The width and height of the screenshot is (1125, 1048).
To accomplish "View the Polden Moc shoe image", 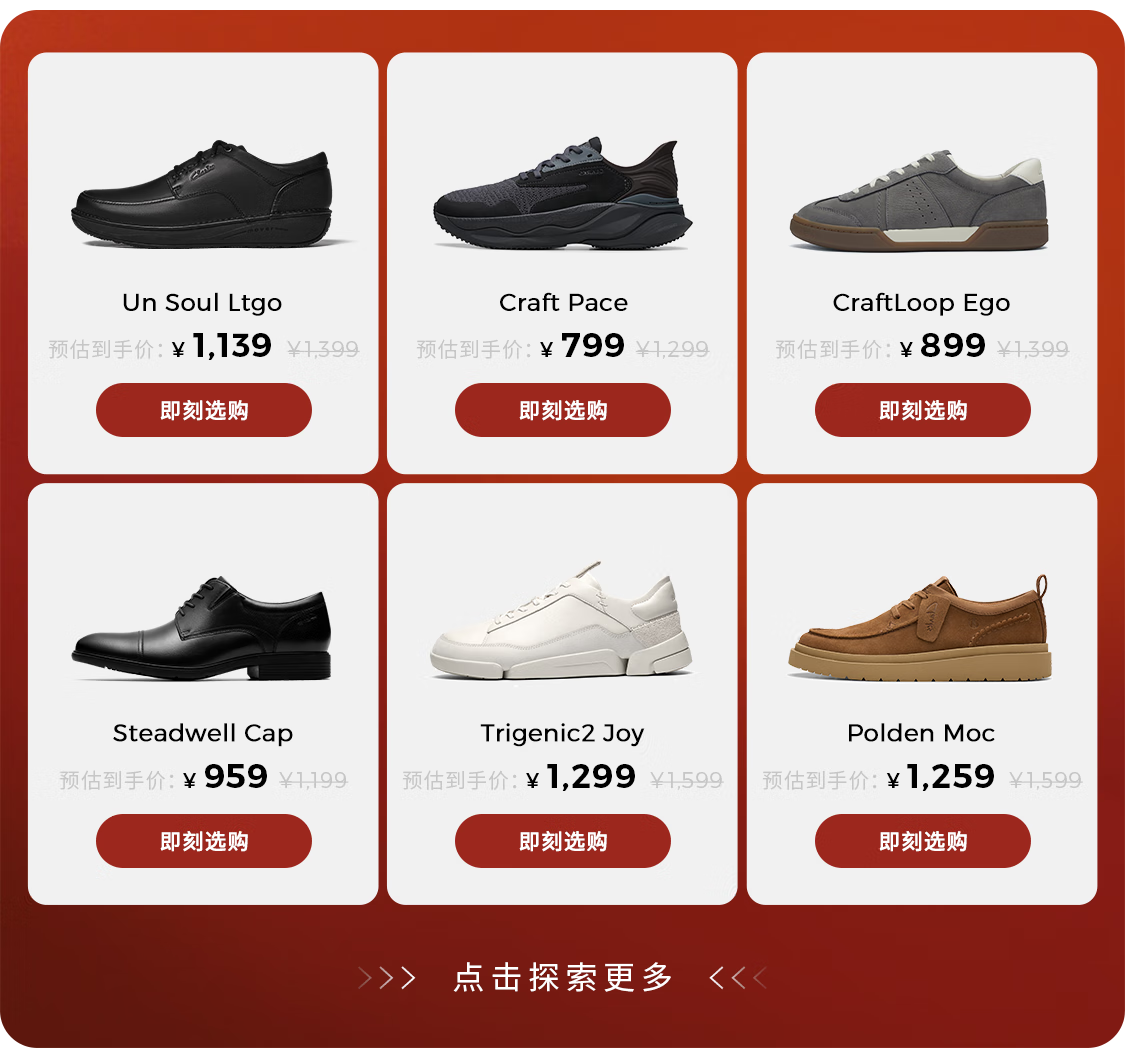I will [921, 628].
